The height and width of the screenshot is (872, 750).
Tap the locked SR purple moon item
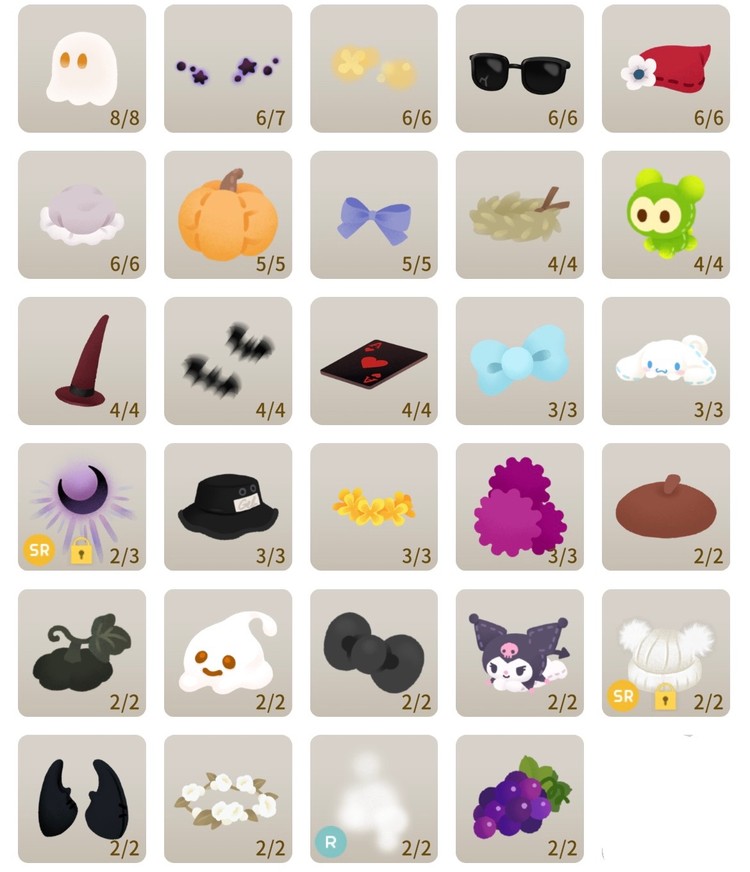click(82, 506)
